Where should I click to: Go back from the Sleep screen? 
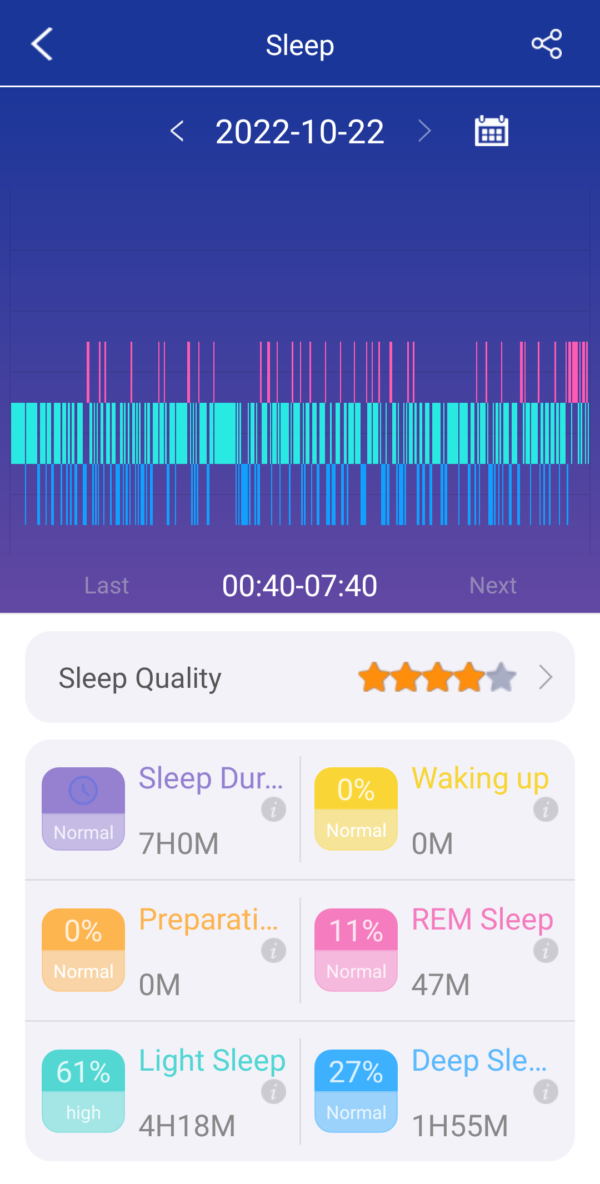pos(42,44)
